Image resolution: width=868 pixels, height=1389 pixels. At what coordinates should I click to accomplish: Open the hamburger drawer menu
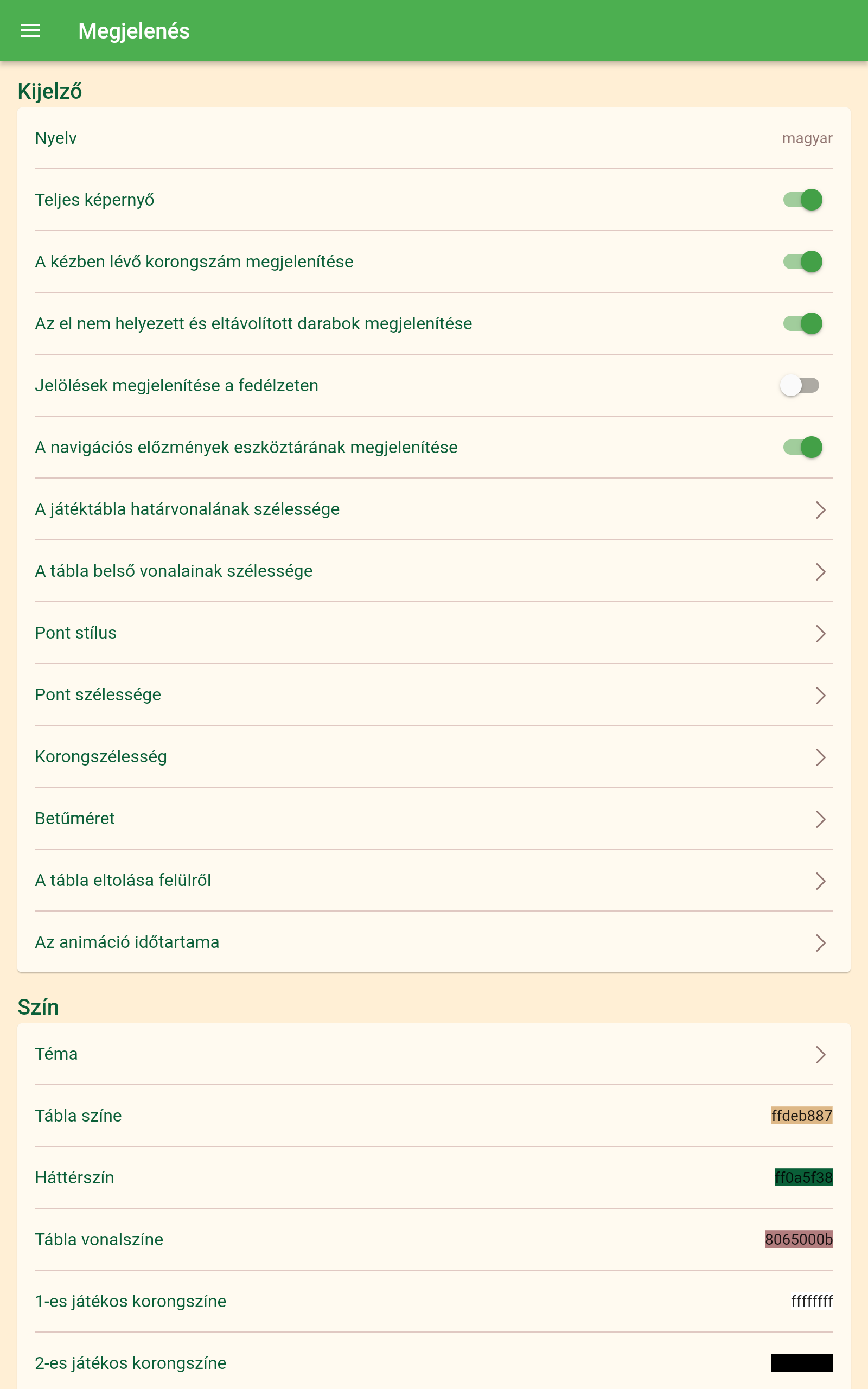point(30,31)
